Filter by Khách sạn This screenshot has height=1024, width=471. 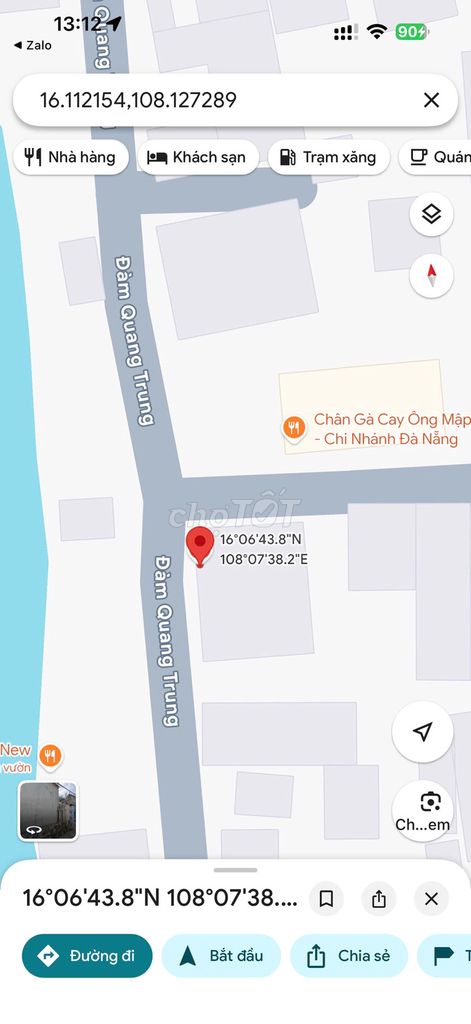[198, 157]
